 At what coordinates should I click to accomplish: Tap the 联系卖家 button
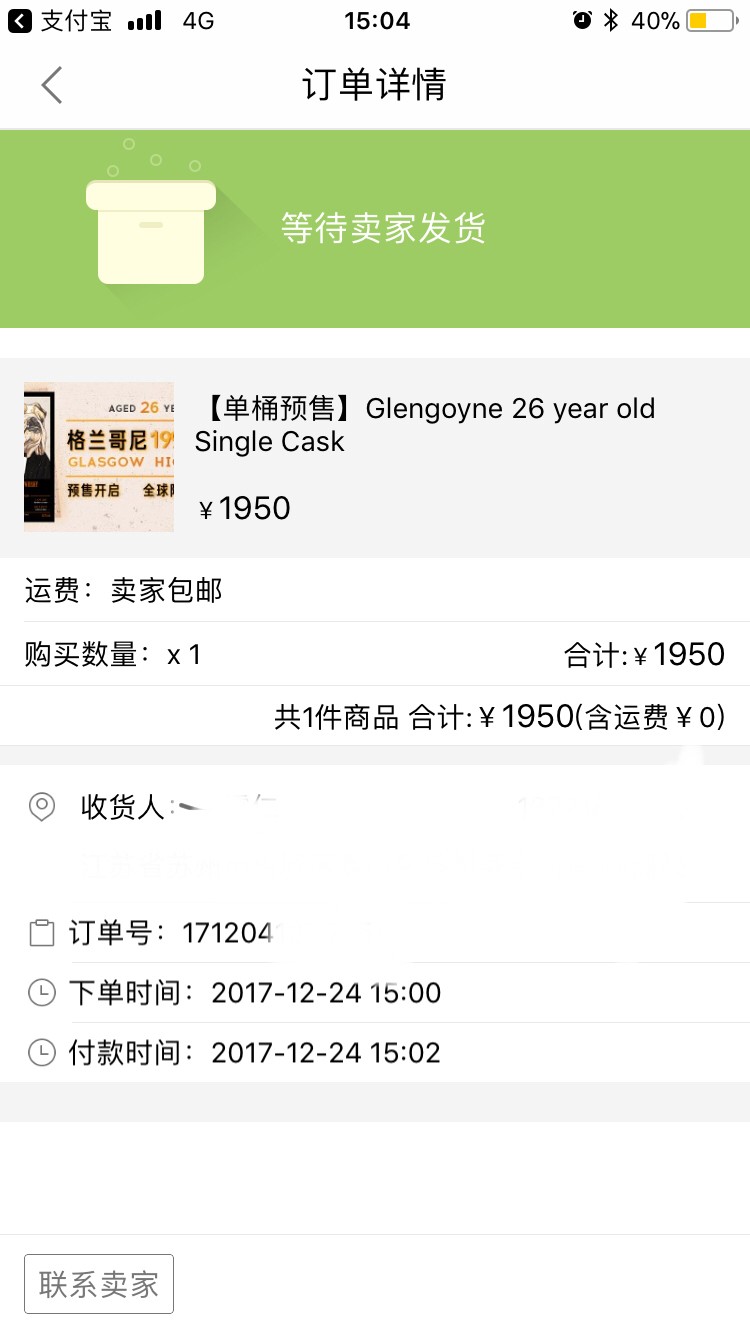98,1283
